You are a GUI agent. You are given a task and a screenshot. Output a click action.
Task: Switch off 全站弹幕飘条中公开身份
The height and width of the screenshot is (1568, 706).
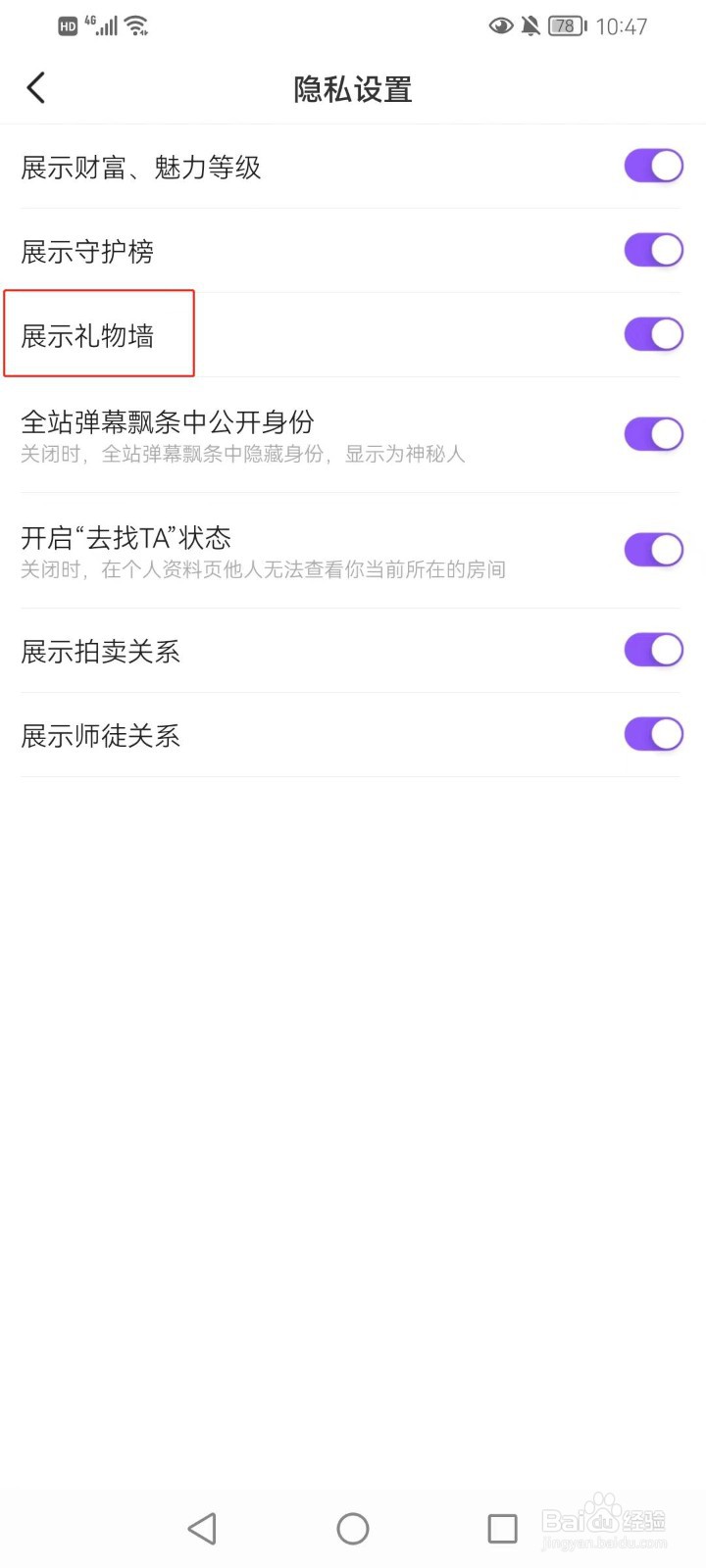click(x=654, y=434)
